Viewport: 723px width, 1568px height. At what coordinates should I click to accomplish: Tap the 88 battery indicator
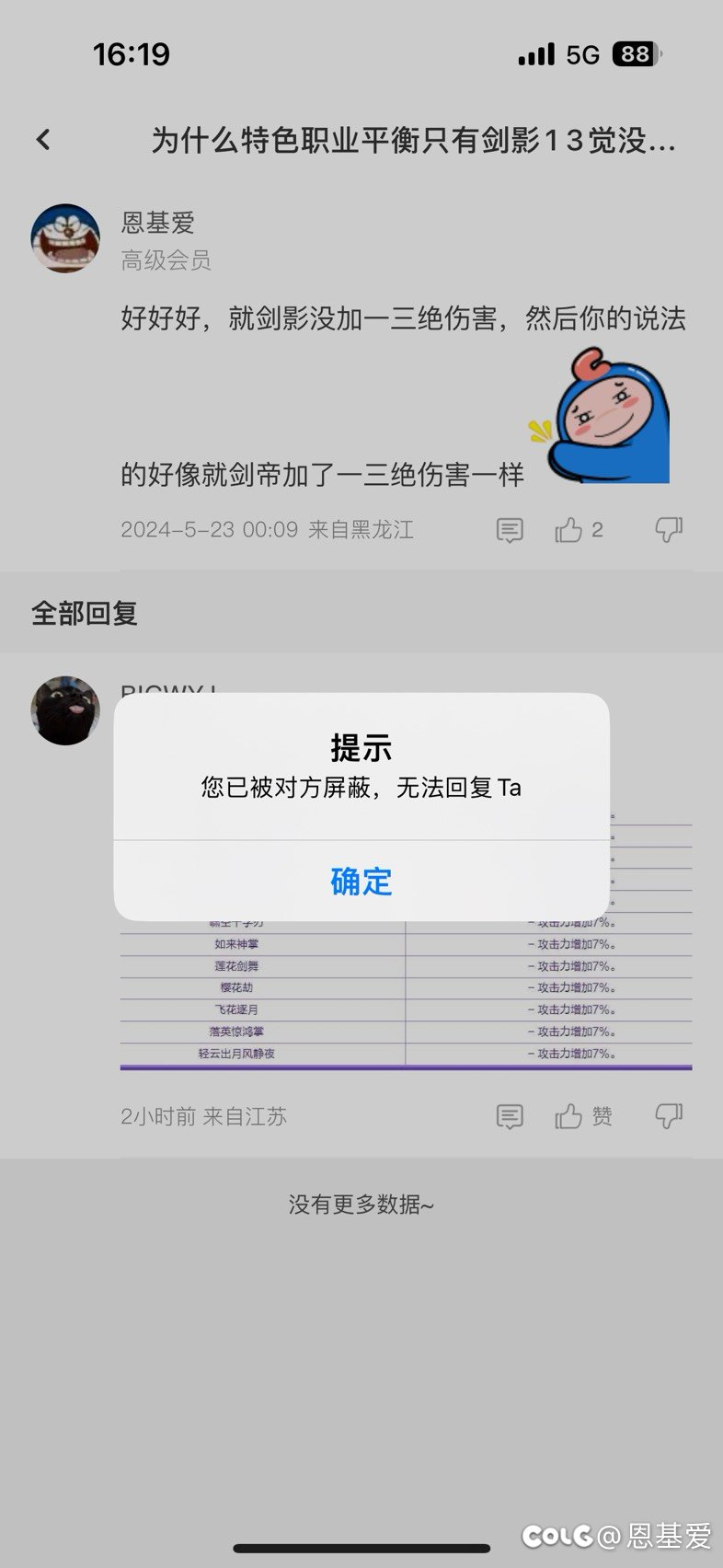[x=633, y=54]
